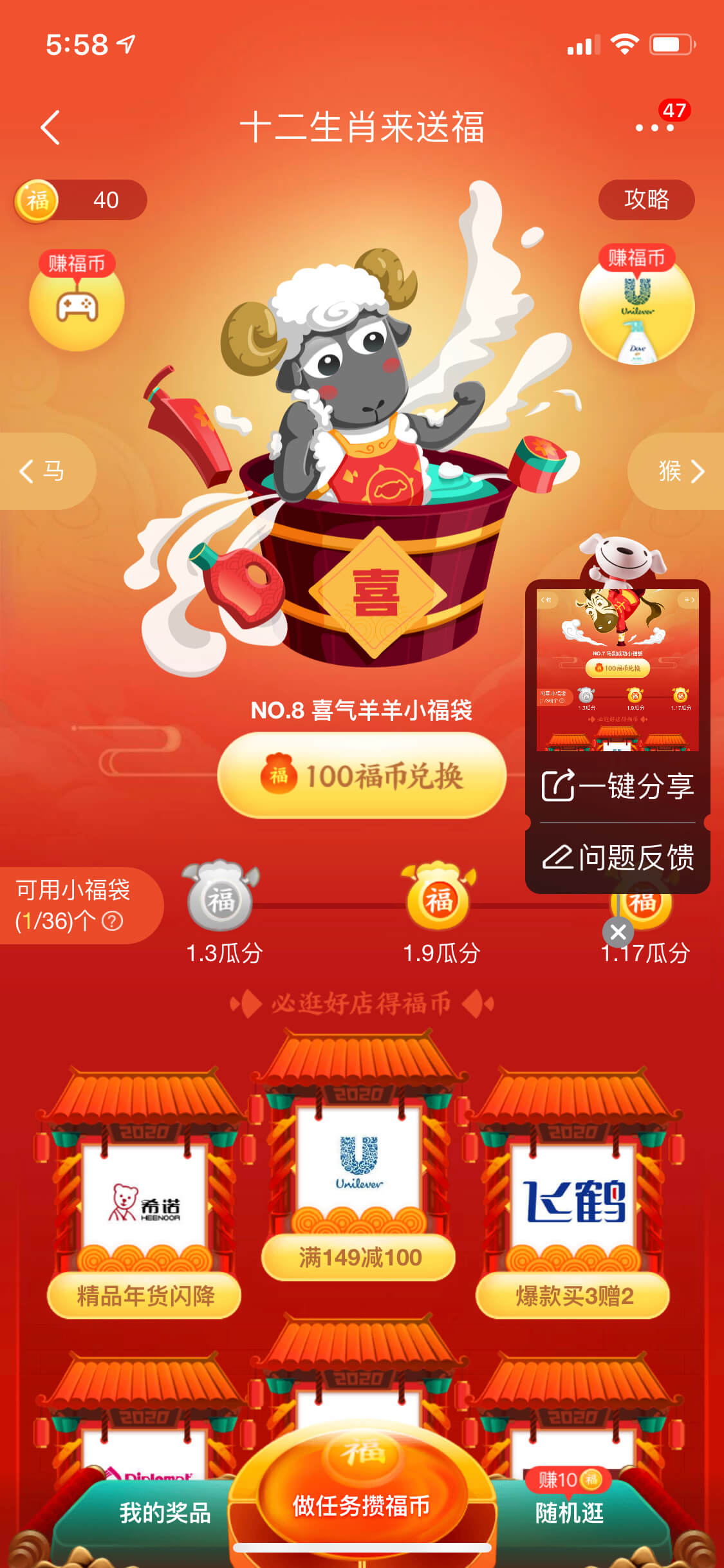Tap the game controller 赚福币 bubble
Screen dimensions: 724x1568
click(77, 301)
